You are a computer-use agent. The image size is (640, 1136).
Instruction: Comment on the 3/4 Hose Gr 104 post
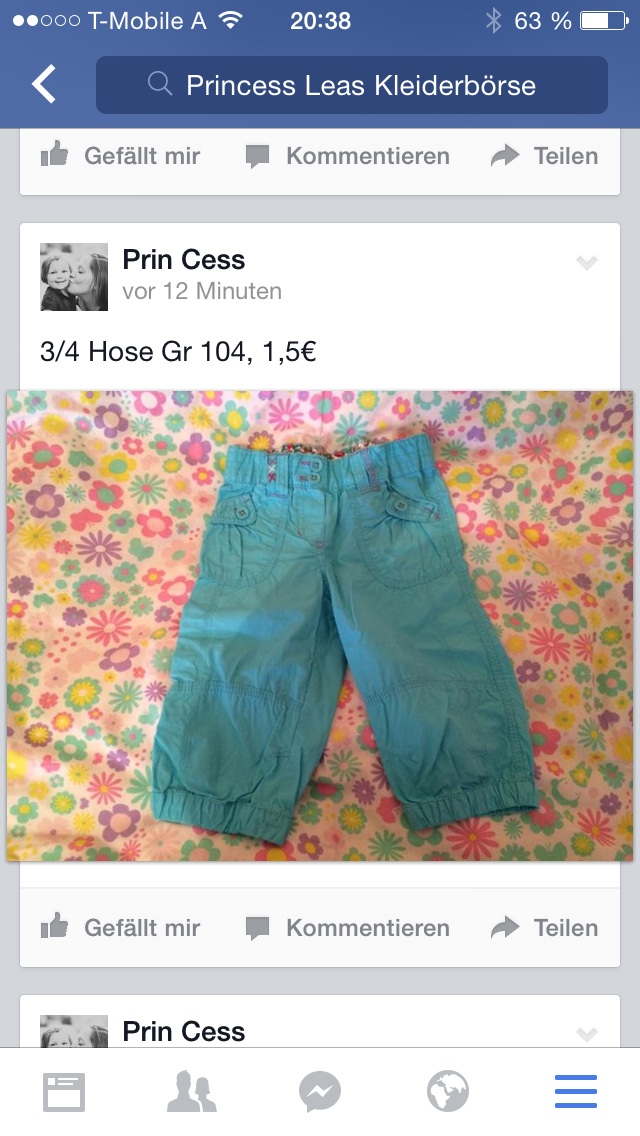347,927
